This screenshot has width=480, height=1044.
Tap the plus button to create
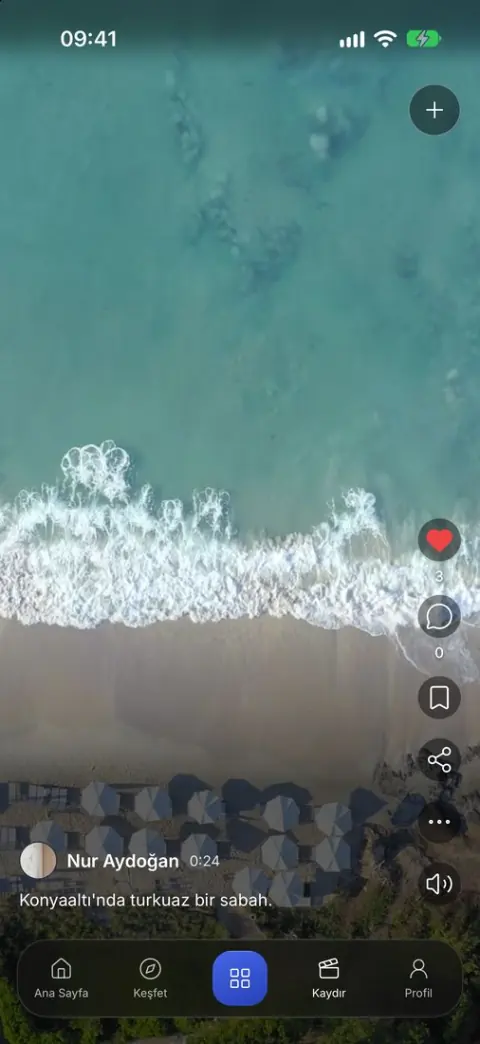tap(434, 110)
